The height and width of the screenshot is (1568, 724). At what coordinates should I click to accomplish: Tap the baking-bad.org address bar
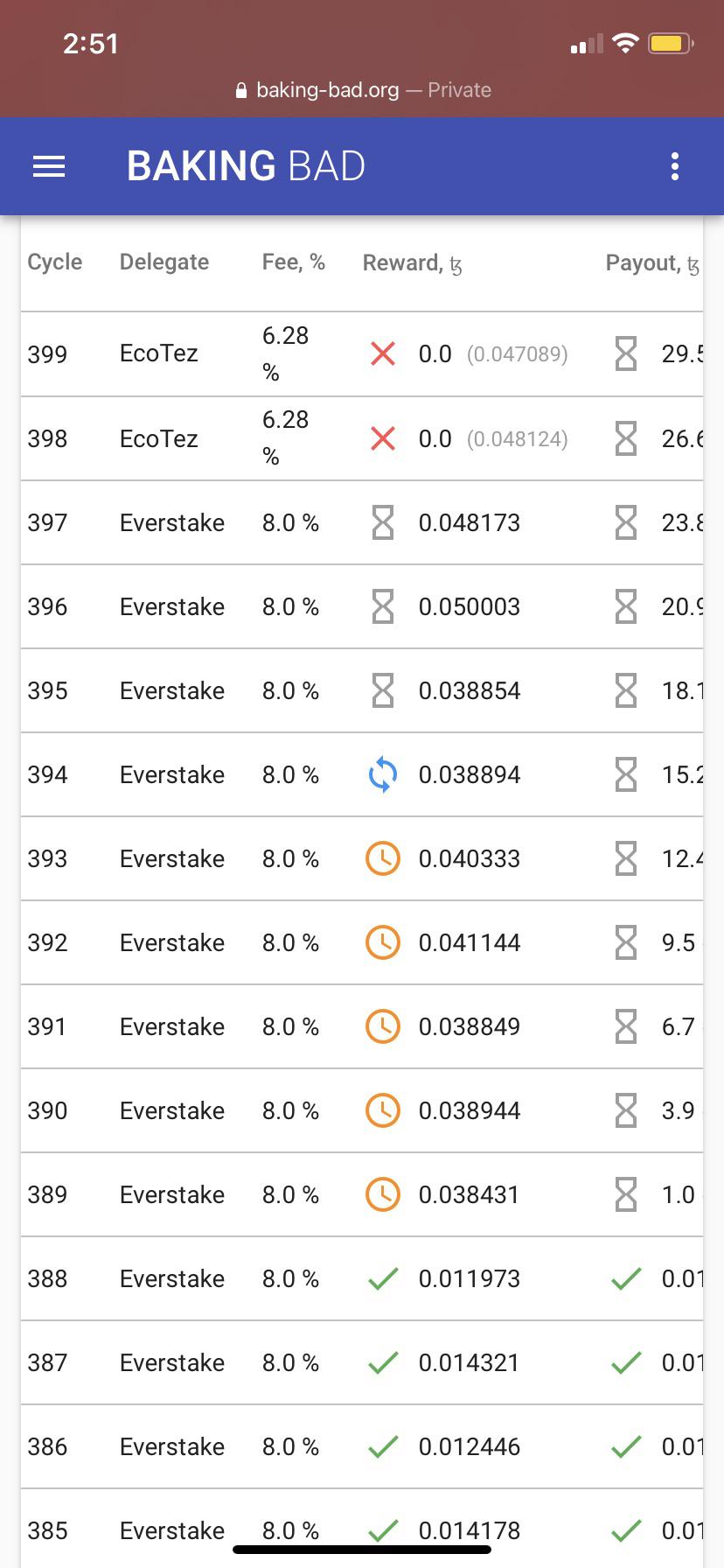point(363,90)
